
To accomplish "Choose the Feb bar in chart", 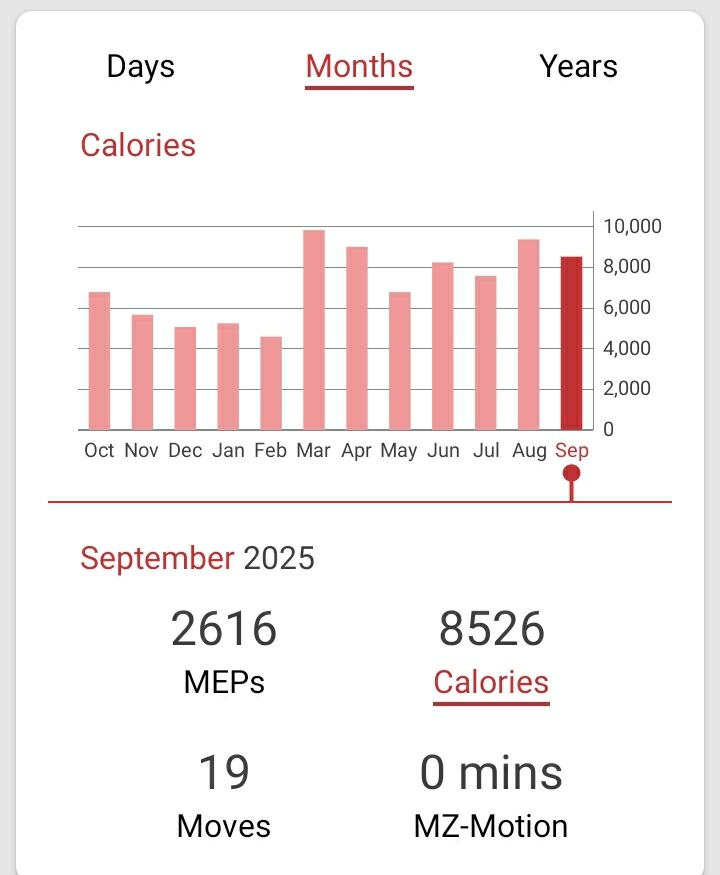I will coord(271,383).
